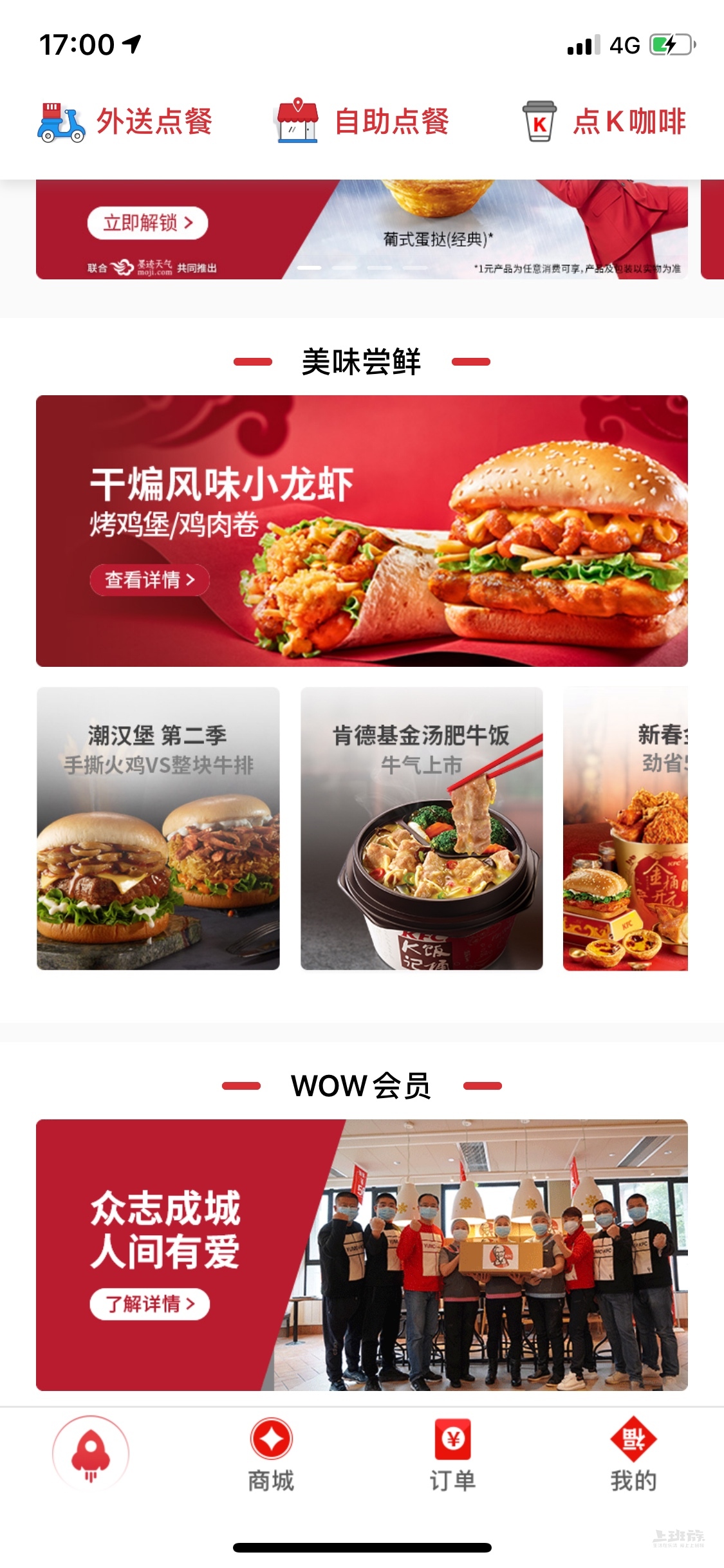724x1568 pixels.
Task: Tap the 立即解锁 button on banner
Action: (147, 223)
